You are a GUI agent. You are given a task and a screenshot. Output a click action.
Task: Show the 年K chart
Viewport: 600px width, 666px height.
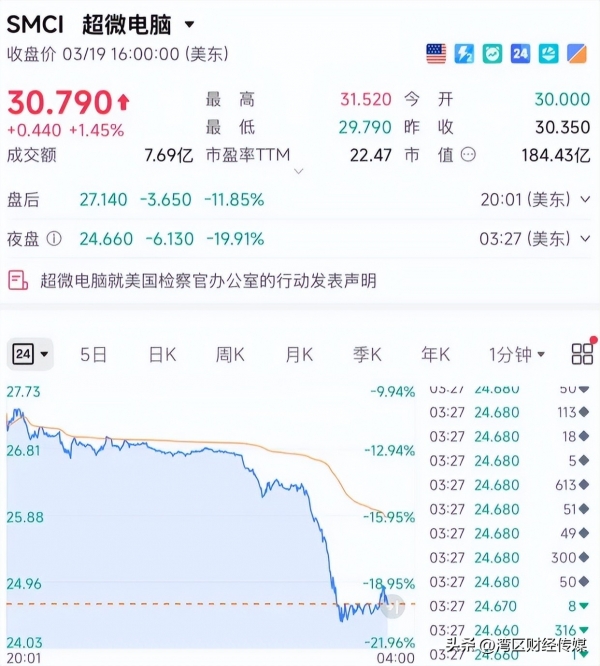tap(435, 354)
